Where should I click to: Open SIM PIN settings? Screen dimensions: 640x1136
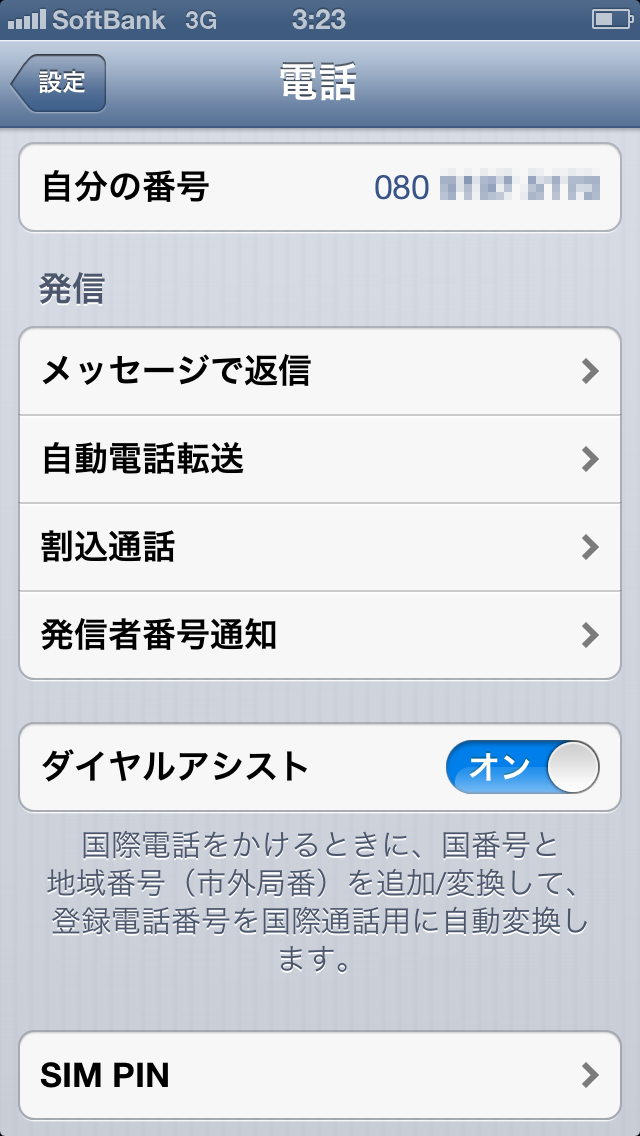[320, 1076]
